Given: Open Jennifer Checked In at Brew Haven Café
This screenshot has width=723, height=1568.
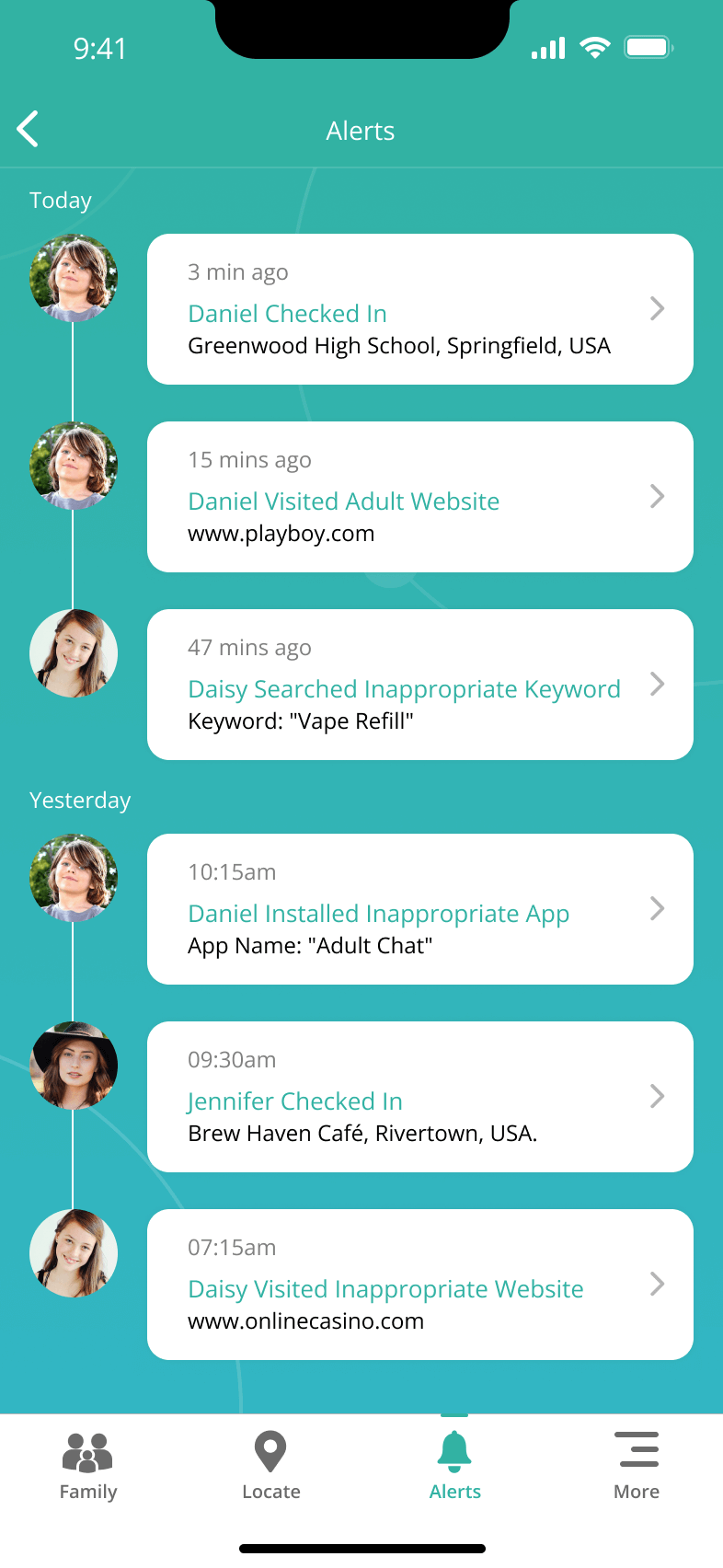Looking at the screenshot, I should click(419, 1097).
